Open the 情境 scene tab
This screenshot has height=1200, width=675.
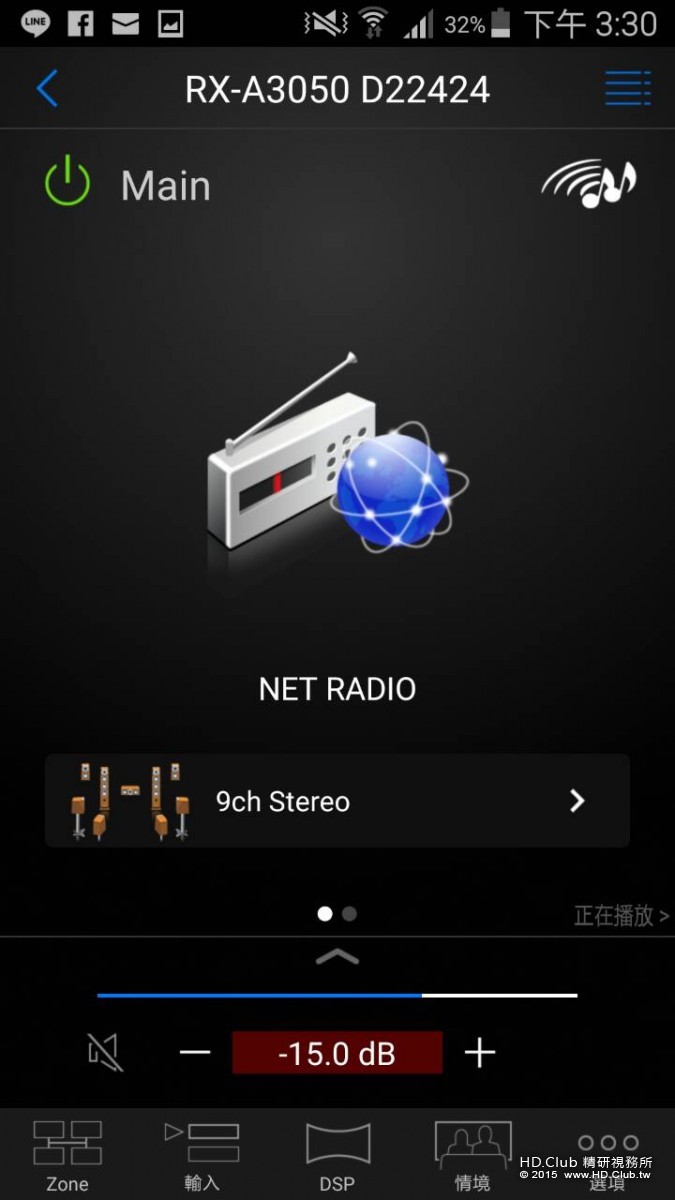472,1155
